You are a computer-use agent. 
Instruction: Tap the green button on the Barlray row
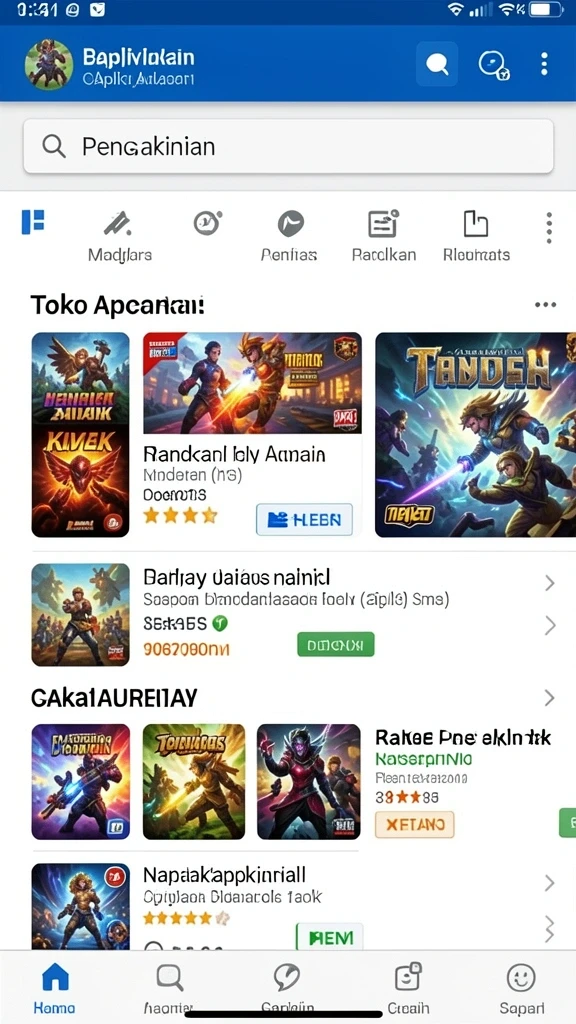[336, 645]
